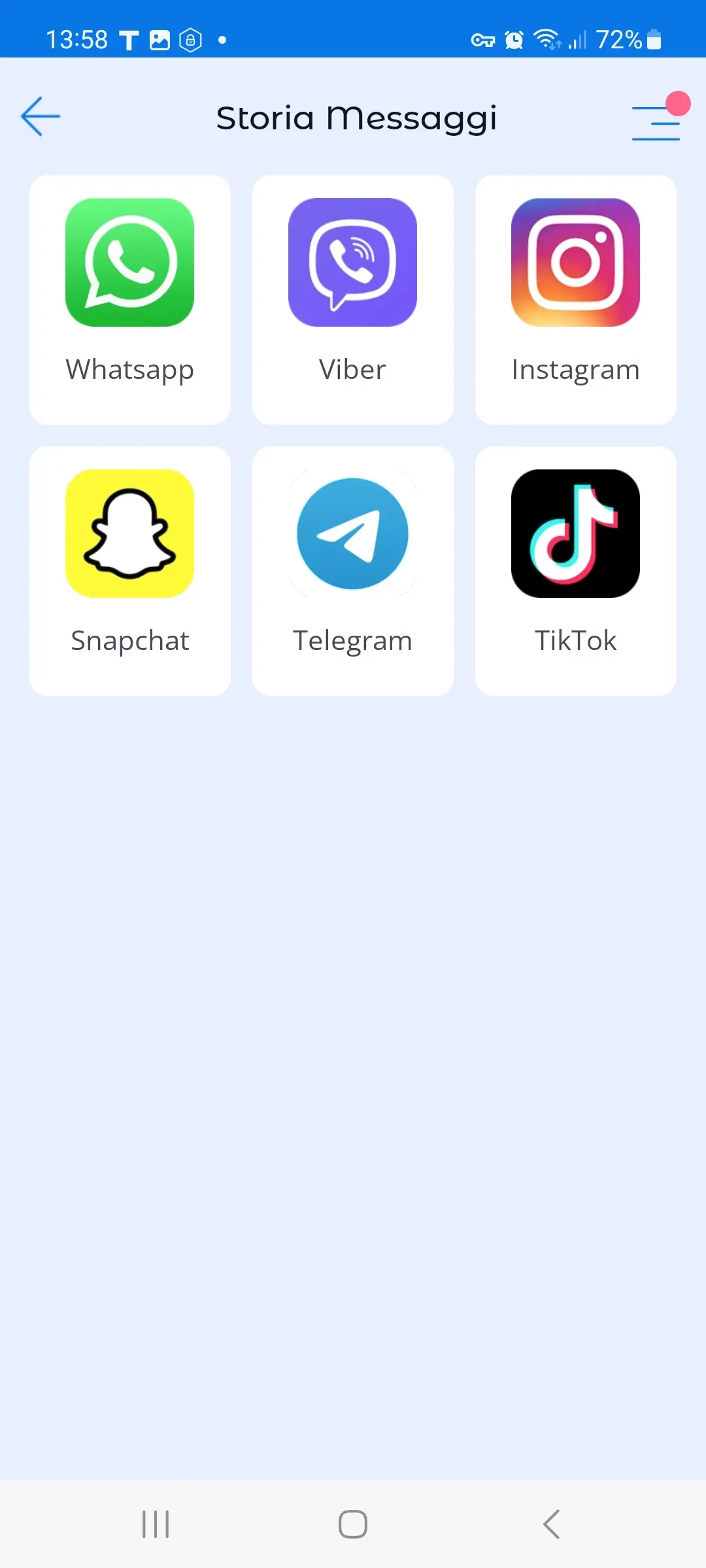Go back using the top-left arrow
The image size is (706, 1568).
tap(41, 117)
